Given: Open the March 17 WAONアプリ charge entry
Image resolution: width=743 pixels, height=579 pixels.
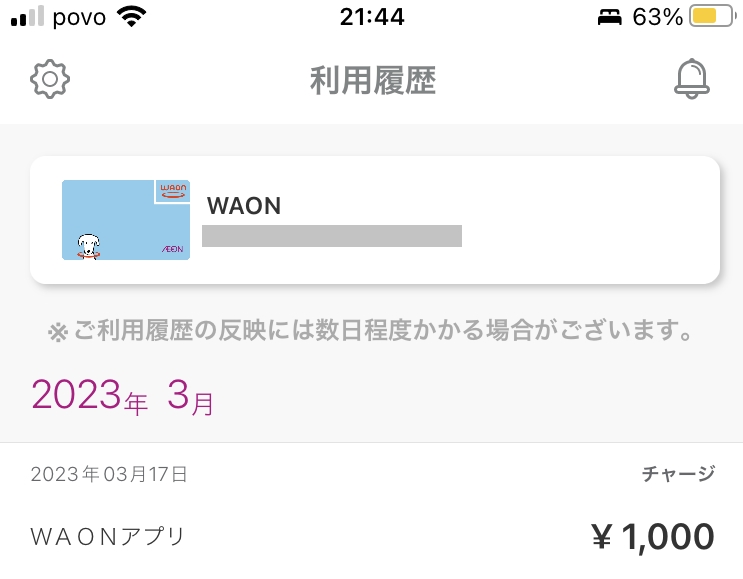Looking at the screenshot, I should click(371, 512).
